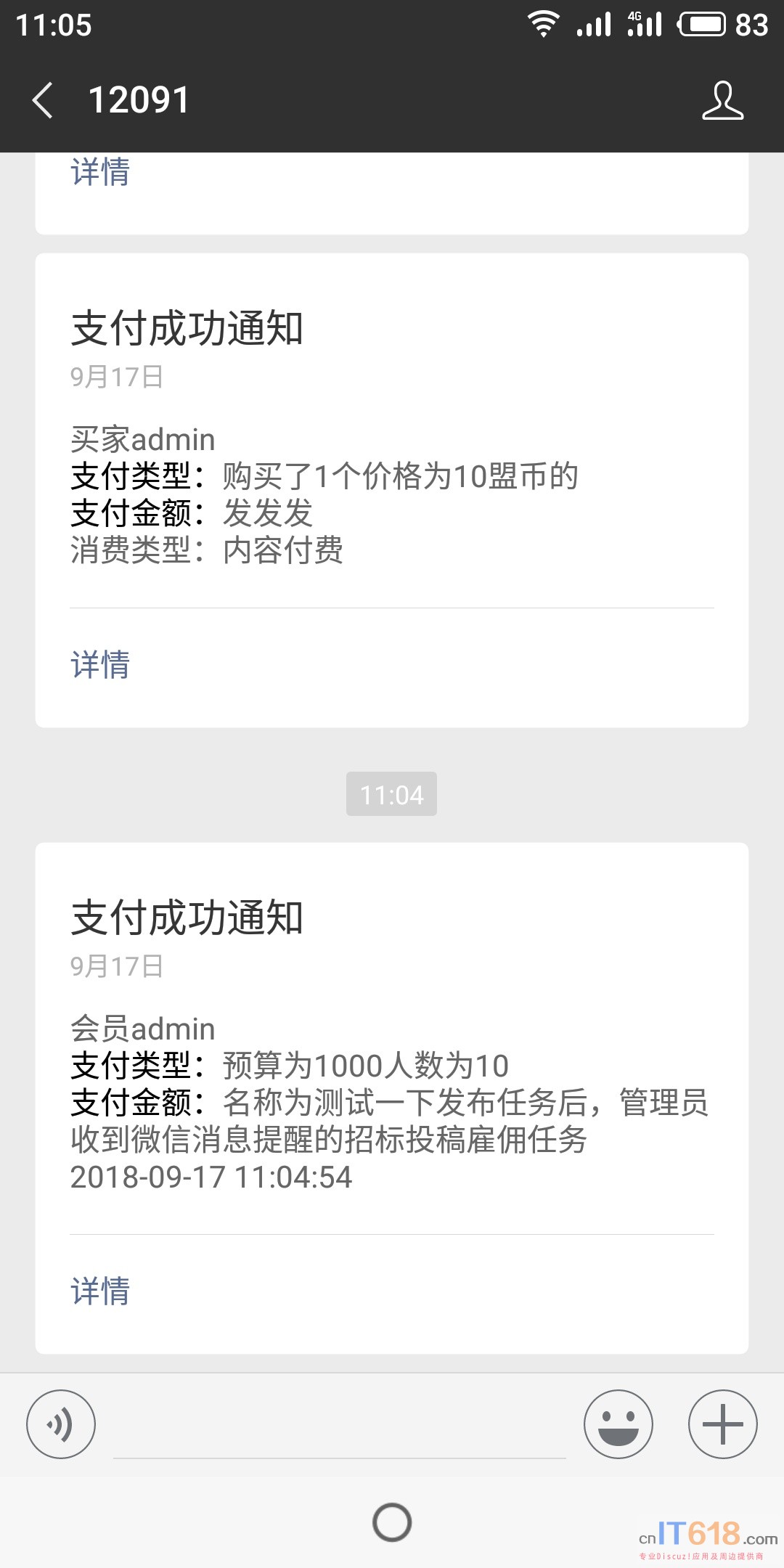Image resolution: width=784 pixels, height=1568 pixels.
Task: Switch to voice message input
Action: tap(61, 1424)
